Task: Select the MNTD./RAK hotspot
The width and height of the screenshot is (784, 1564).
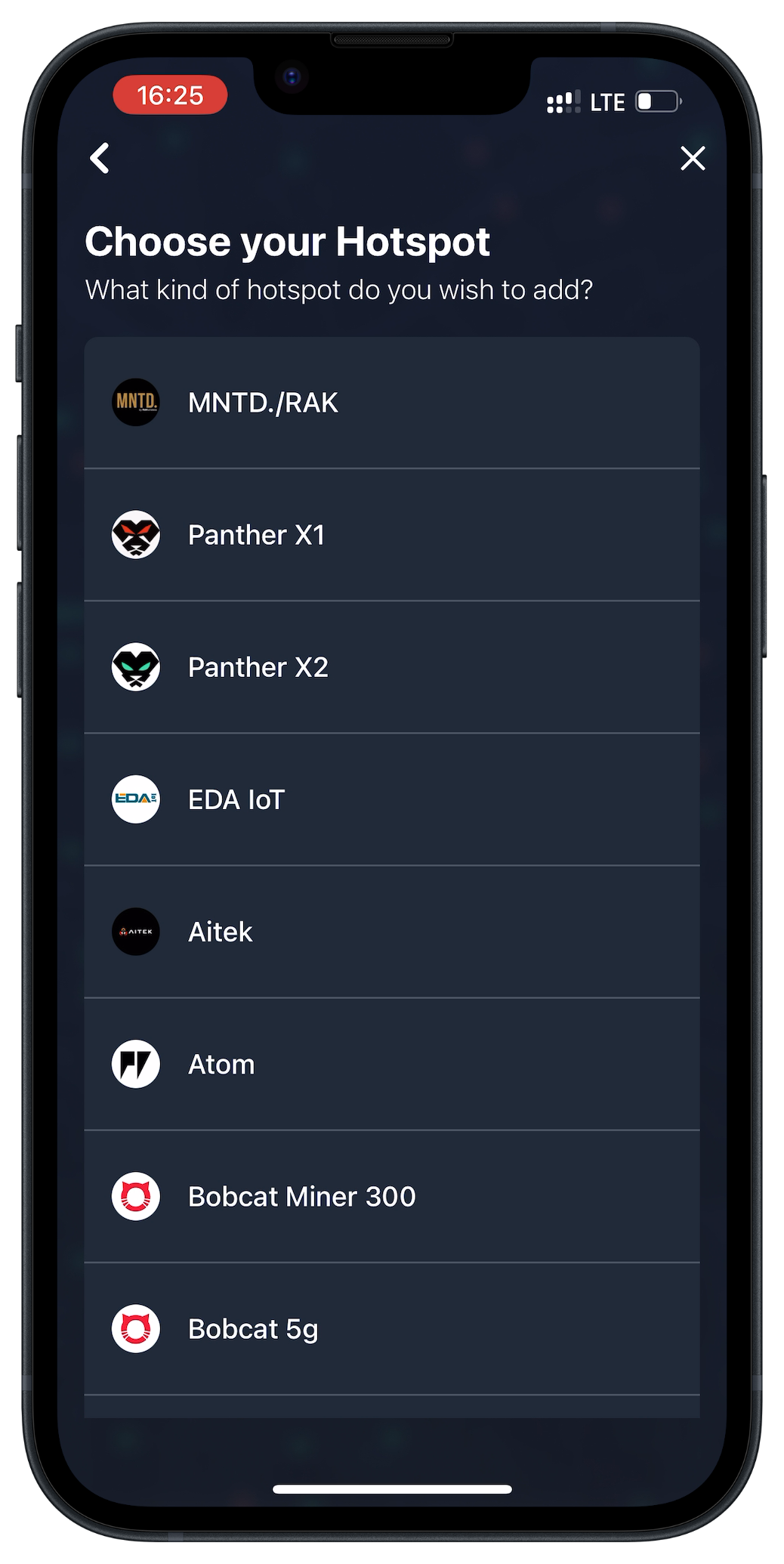Action: [391, 403]
